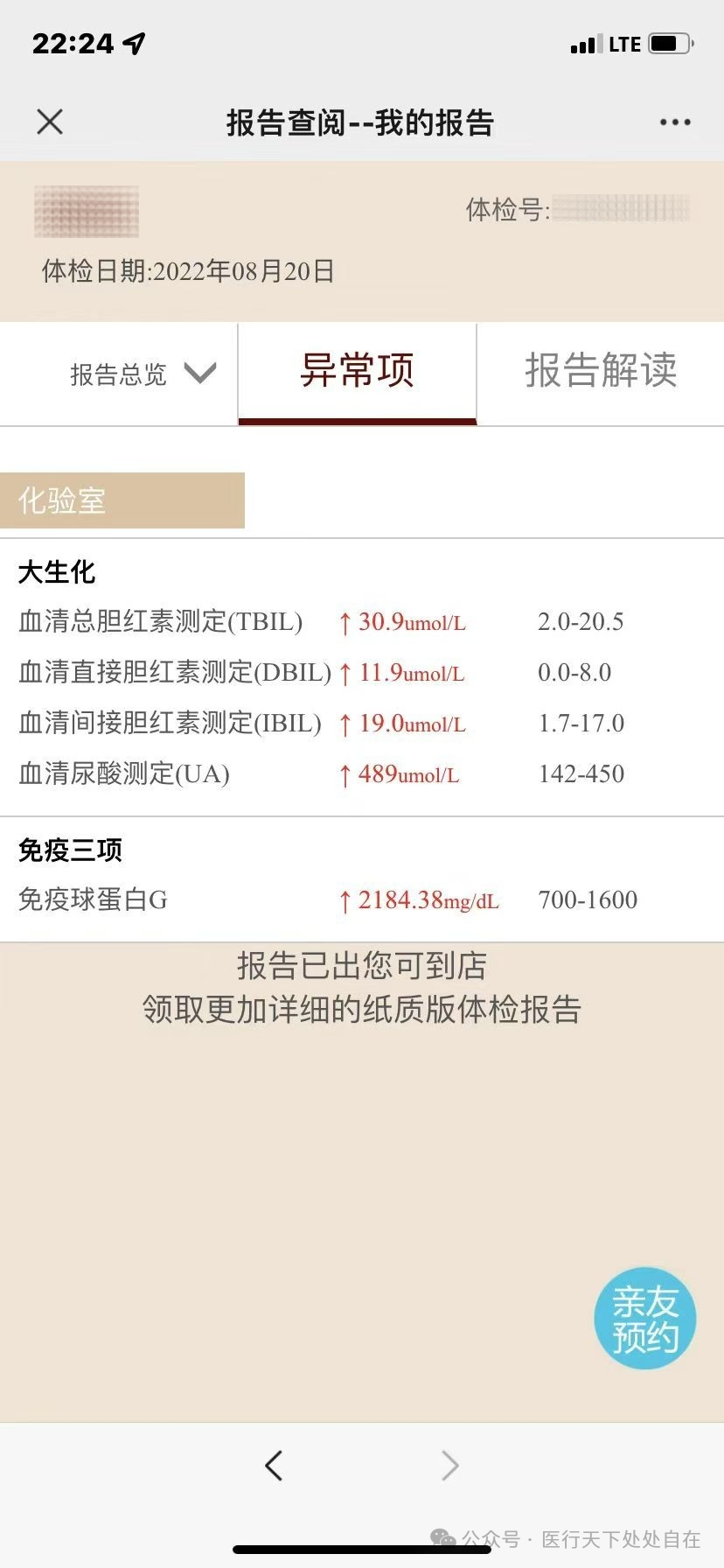Screen dimensions: 724x1568
Task: Tap the blurred patient name area
Action: [85, 212]
